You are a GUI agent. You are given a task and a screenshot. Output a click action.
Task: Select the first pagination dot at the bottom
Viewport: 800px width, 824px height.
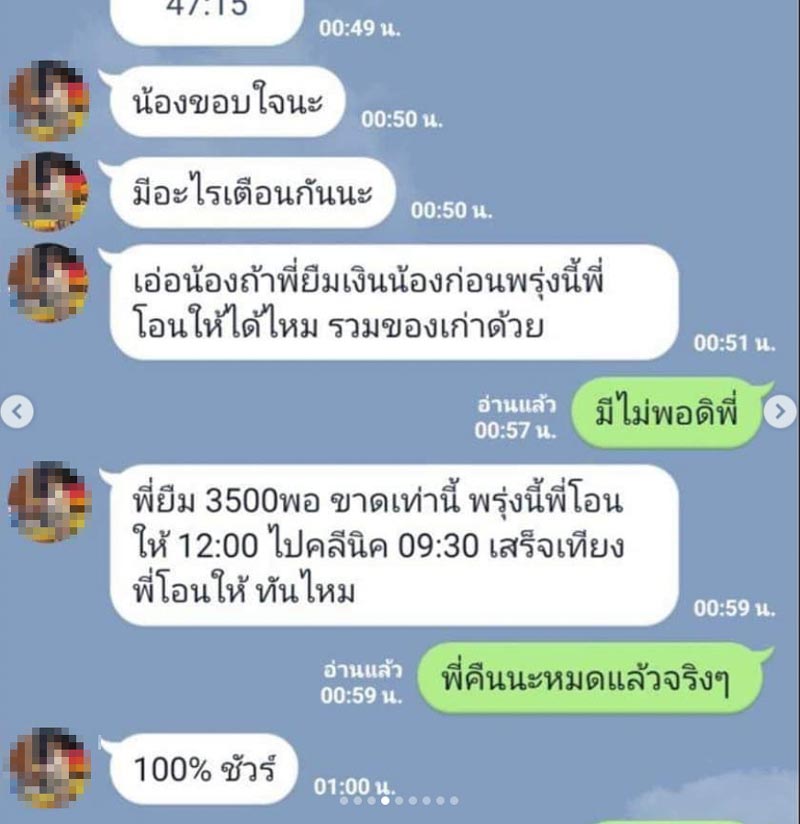343,800
